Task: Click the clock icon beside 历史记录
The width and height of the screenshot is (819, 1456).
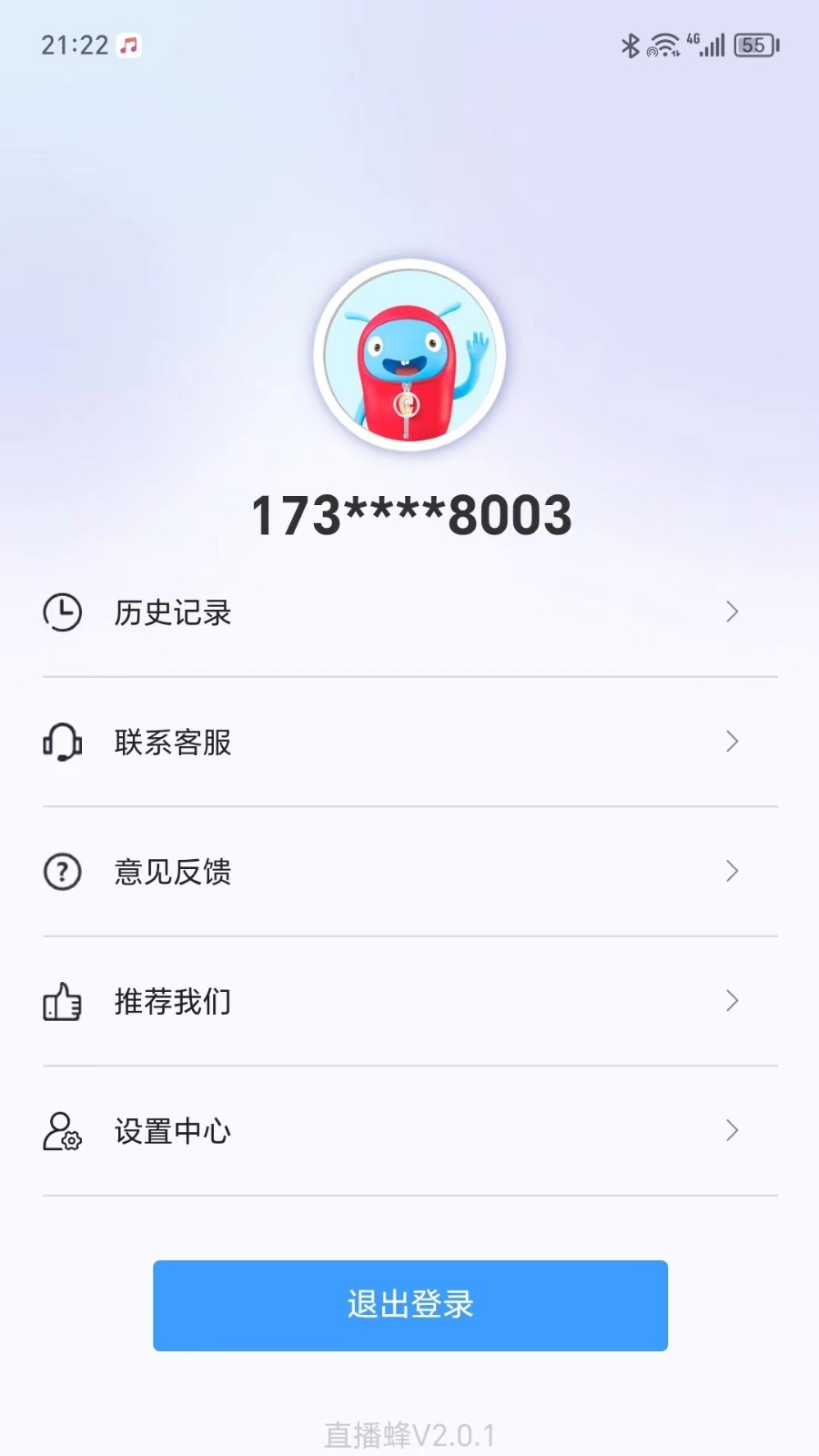Action: point(61,612)
